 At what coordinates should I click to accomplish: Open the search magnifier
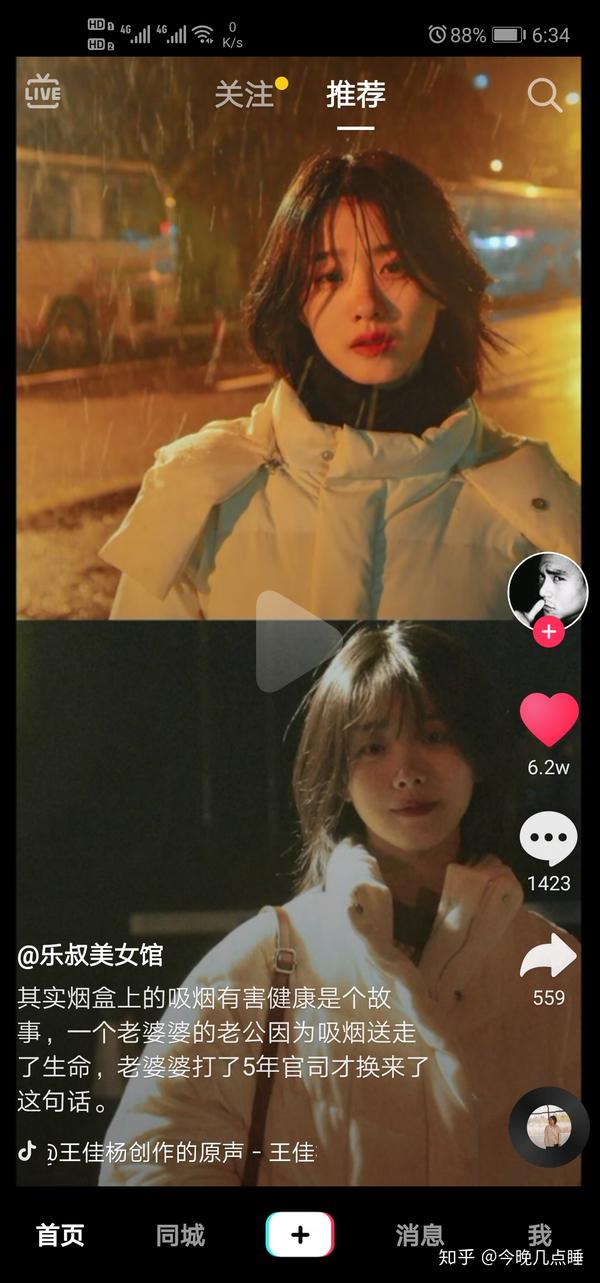point(544,95)
